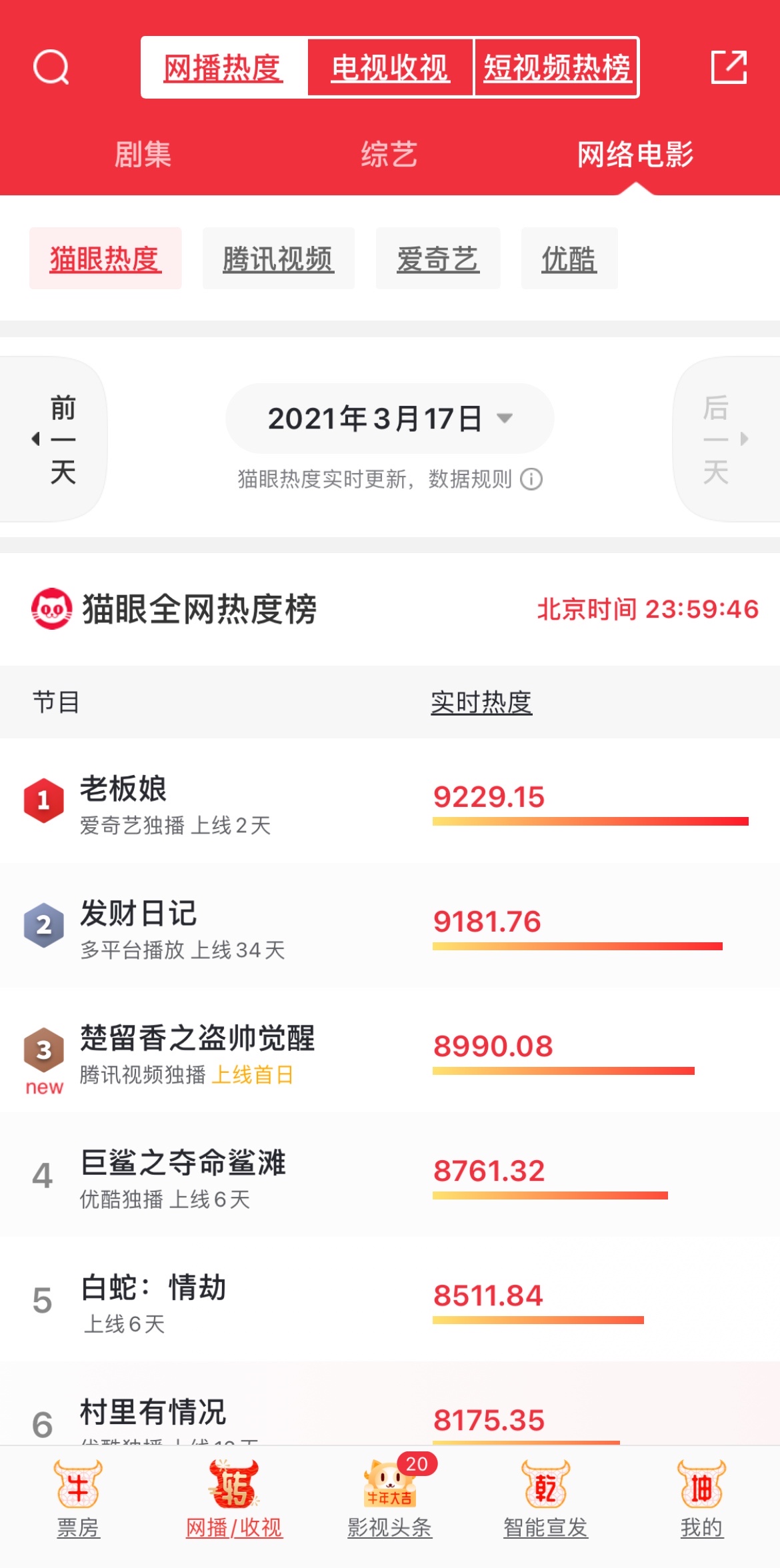
Task: Go to previous day 前一天
Action: (x=55, y=439)
